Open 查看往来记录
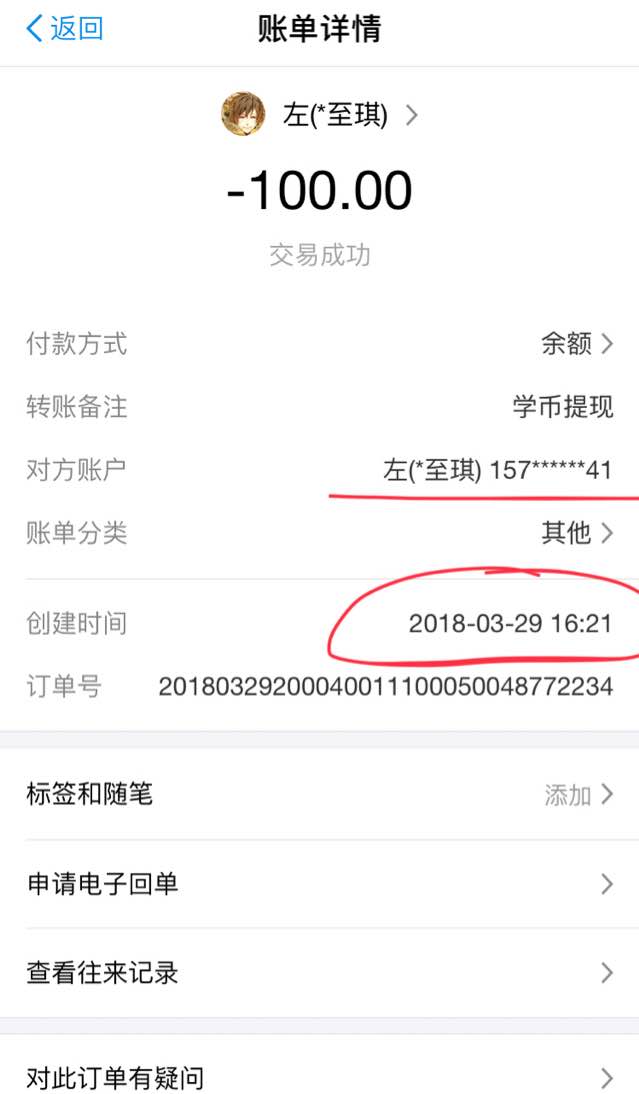This screenshot has width=639, height=1094. point(319,972)
